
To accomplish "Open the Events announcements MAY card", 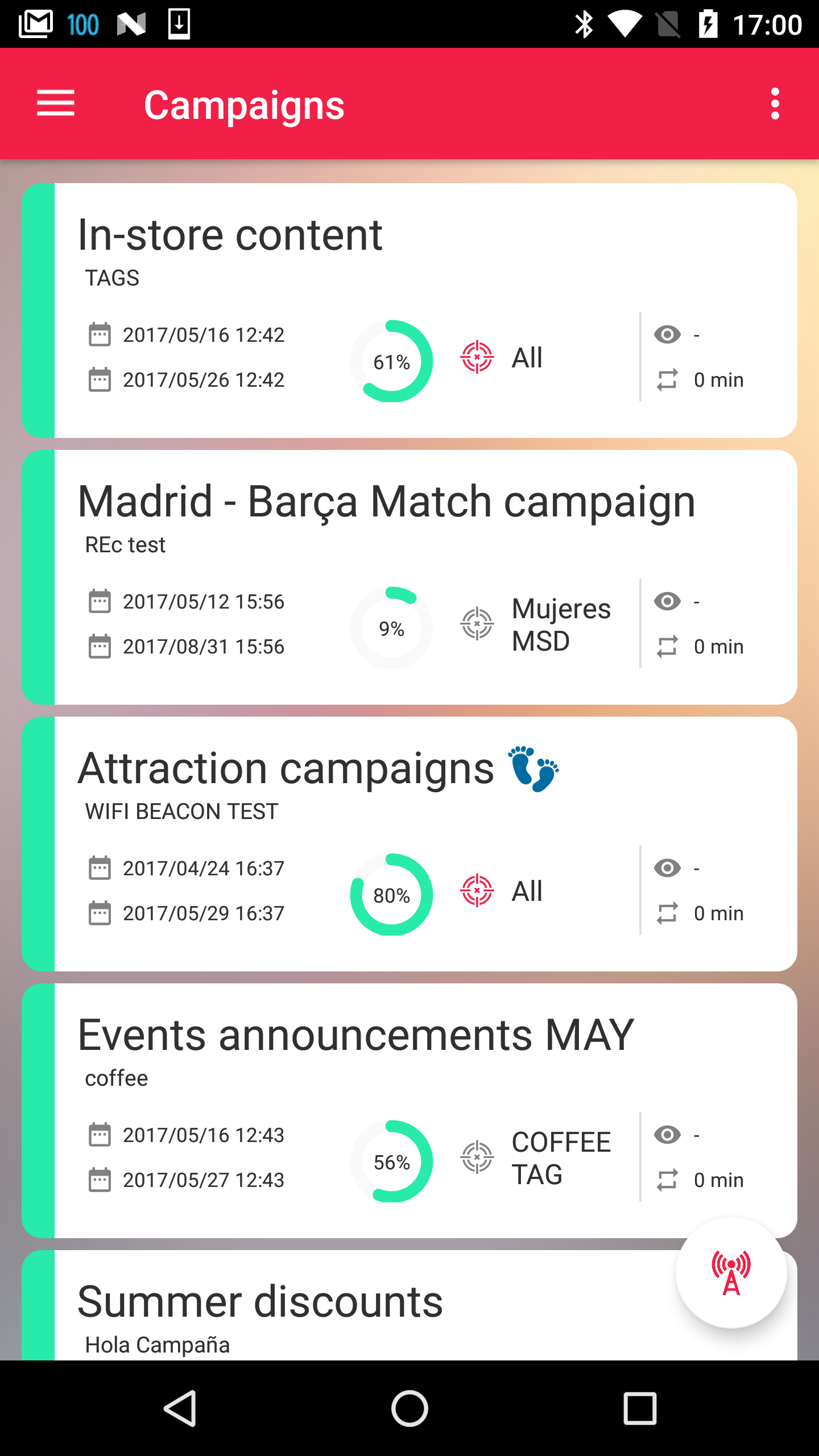I will point(409,1110).
